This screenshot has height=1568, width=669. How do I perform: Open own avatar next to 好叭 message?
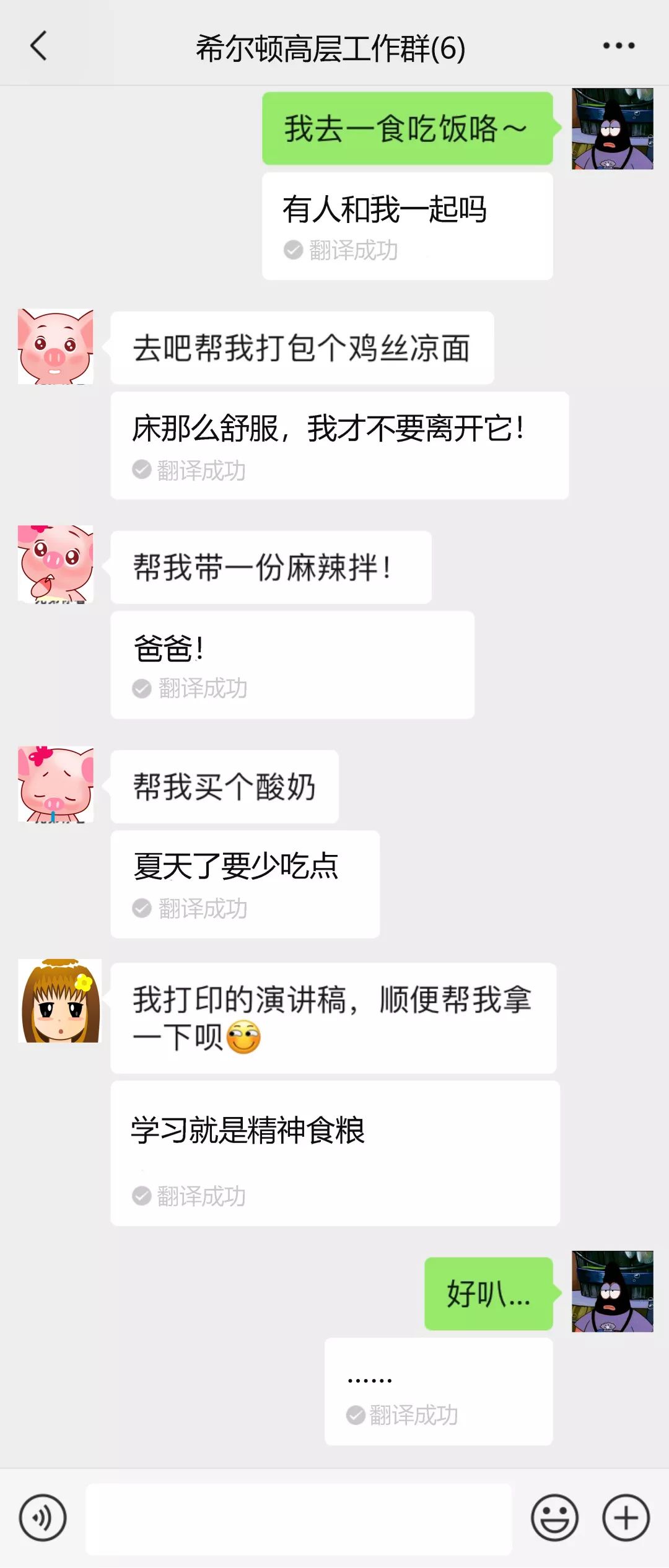pyautogui.click(x=612, y=1291)
